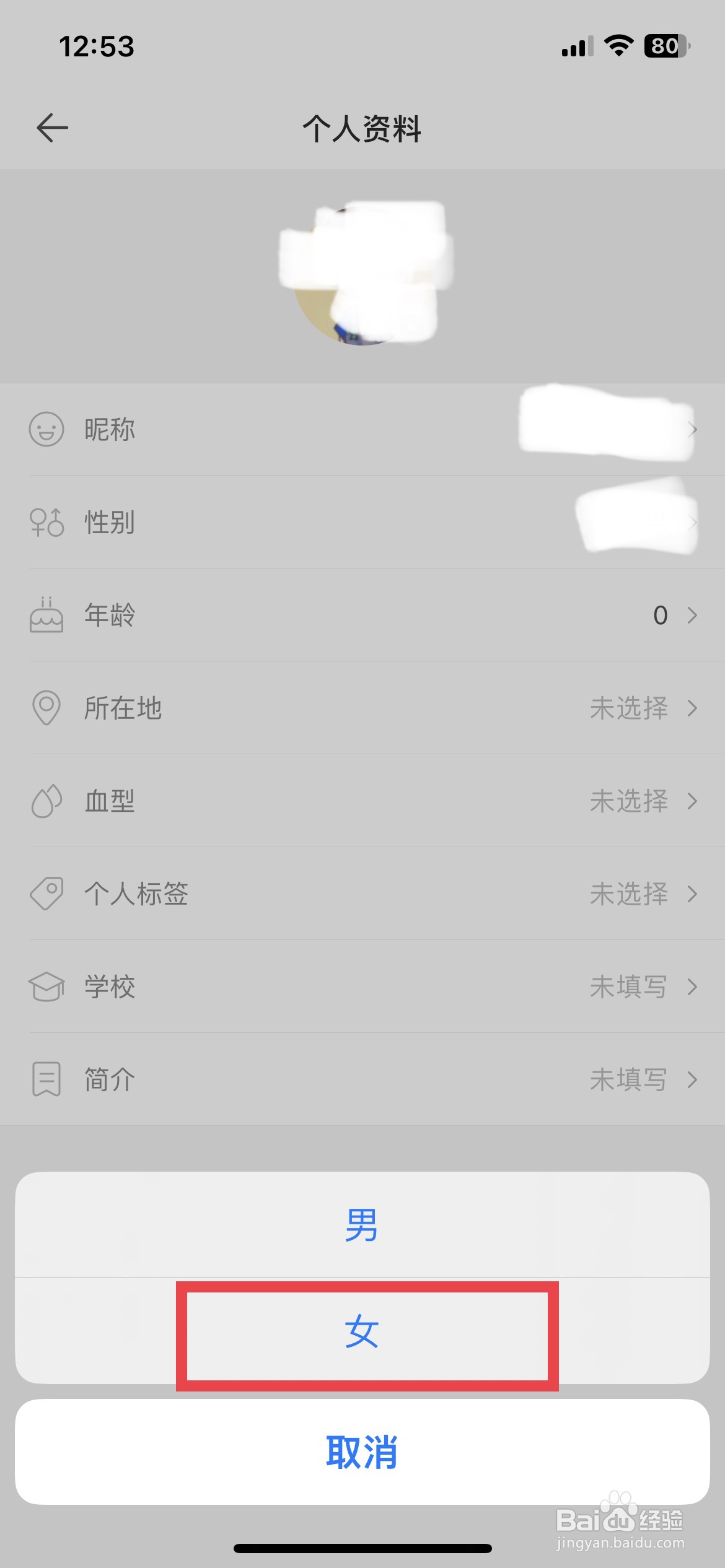This screenshot has height=1568, width=725.
Task: Click the tag icon beside 个人标签
Action: [x=47, y=894]
